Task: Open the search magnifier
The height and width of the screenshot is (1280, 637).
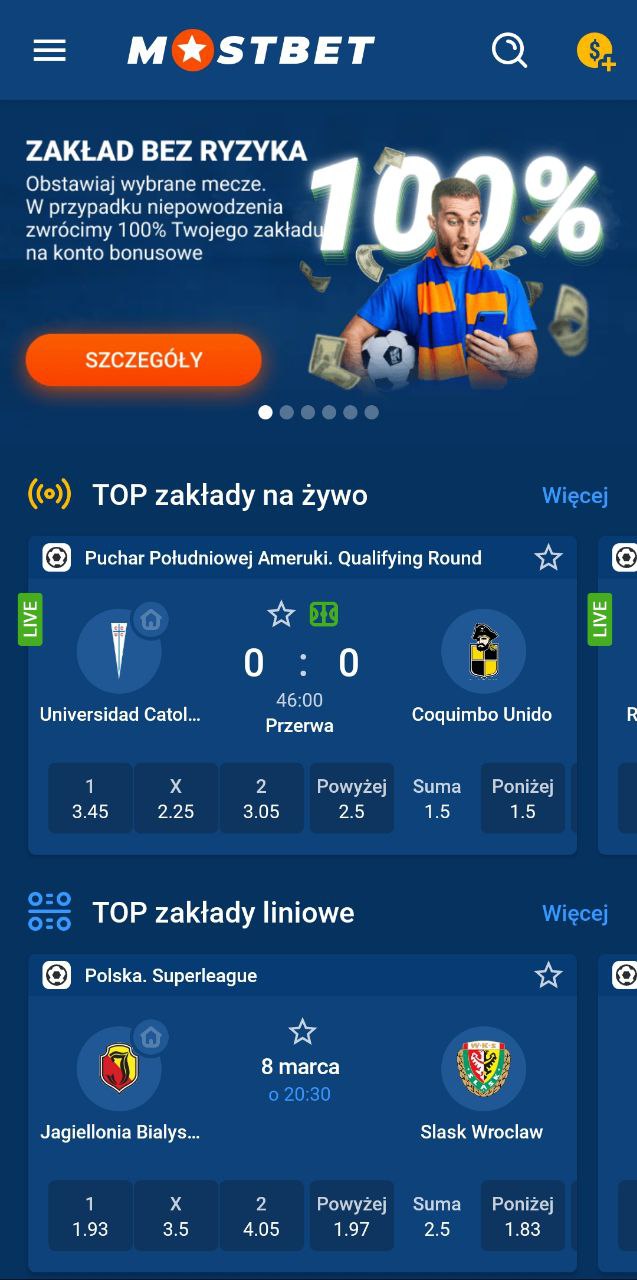Action: (x=509, y=50)
